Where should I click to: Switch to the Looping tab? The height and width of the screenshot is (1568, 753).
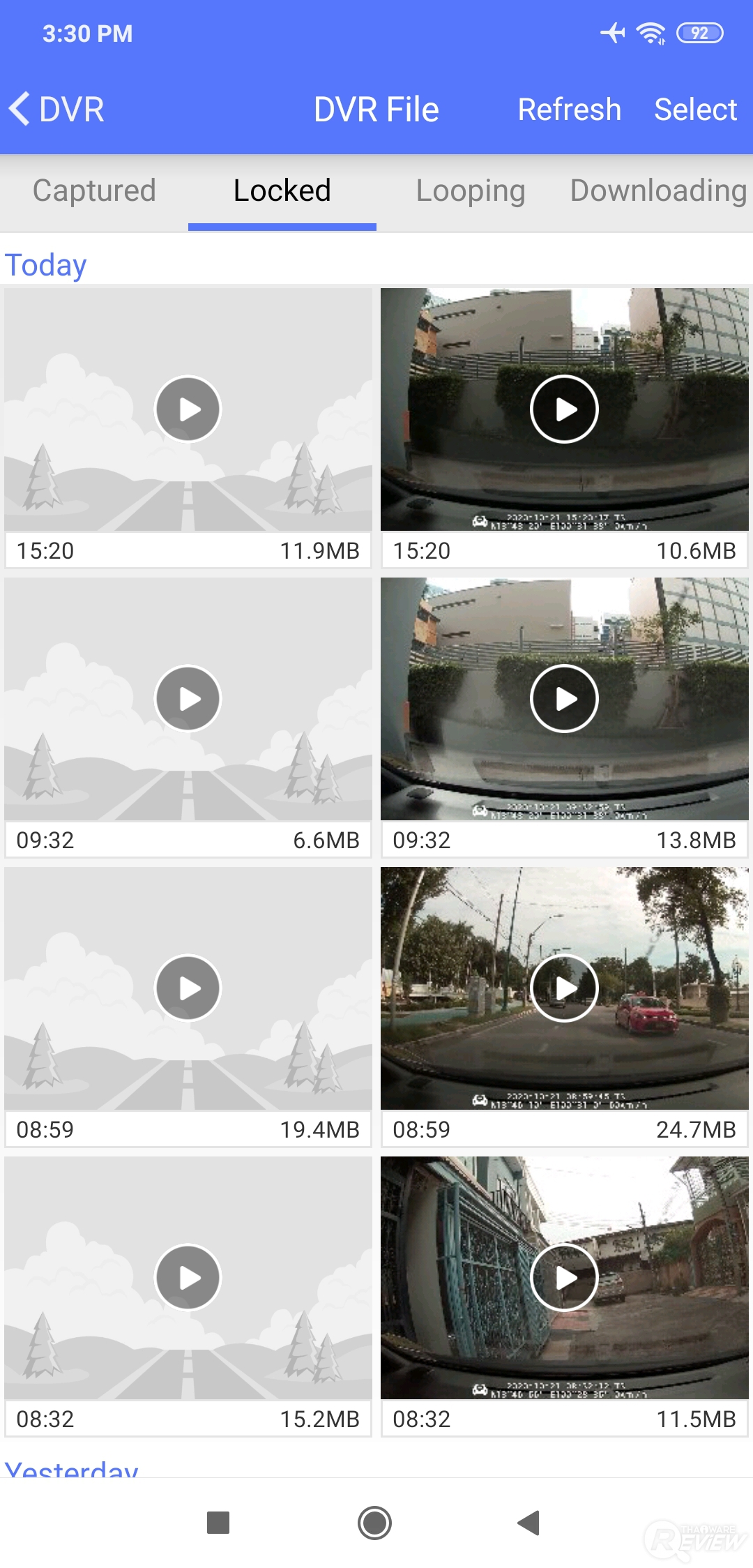471,190
